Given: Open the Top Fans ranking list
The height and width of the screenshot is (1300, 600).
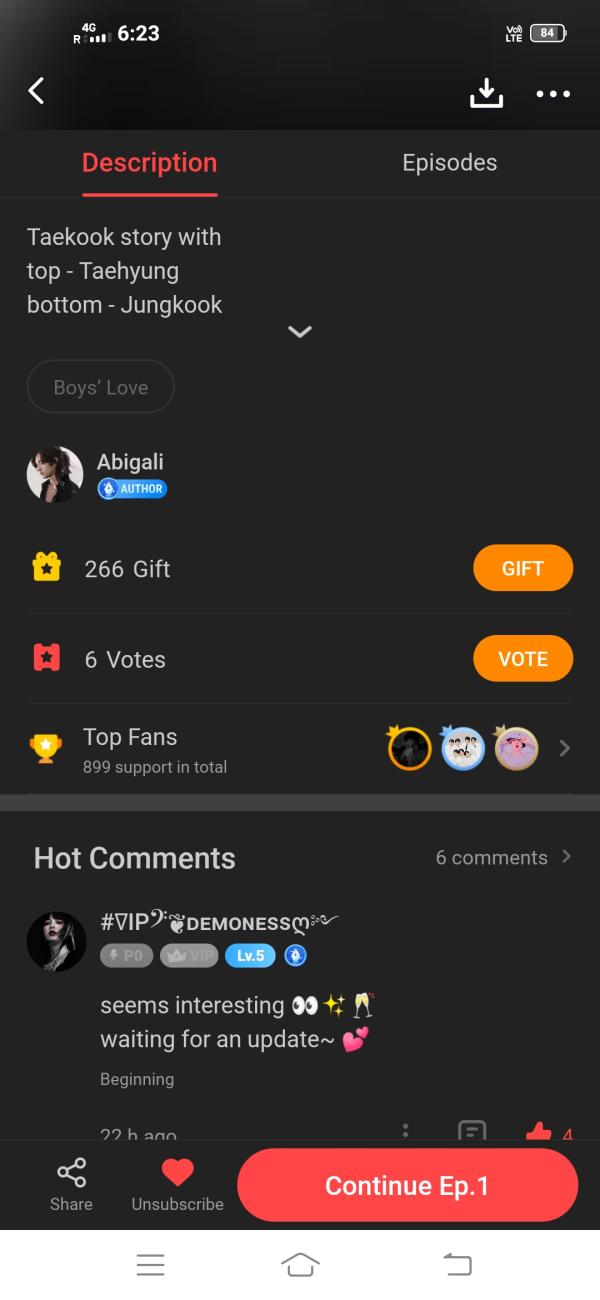Looking at the screenshot, I should pyautogui.click(x=564, y=748).
